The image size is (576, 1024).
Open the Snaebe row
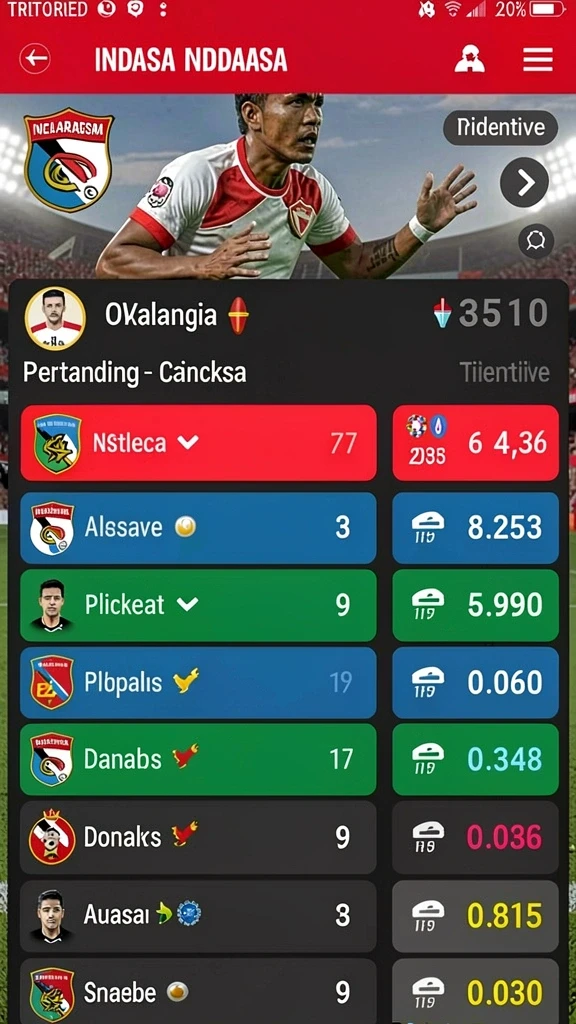[199, 991]
